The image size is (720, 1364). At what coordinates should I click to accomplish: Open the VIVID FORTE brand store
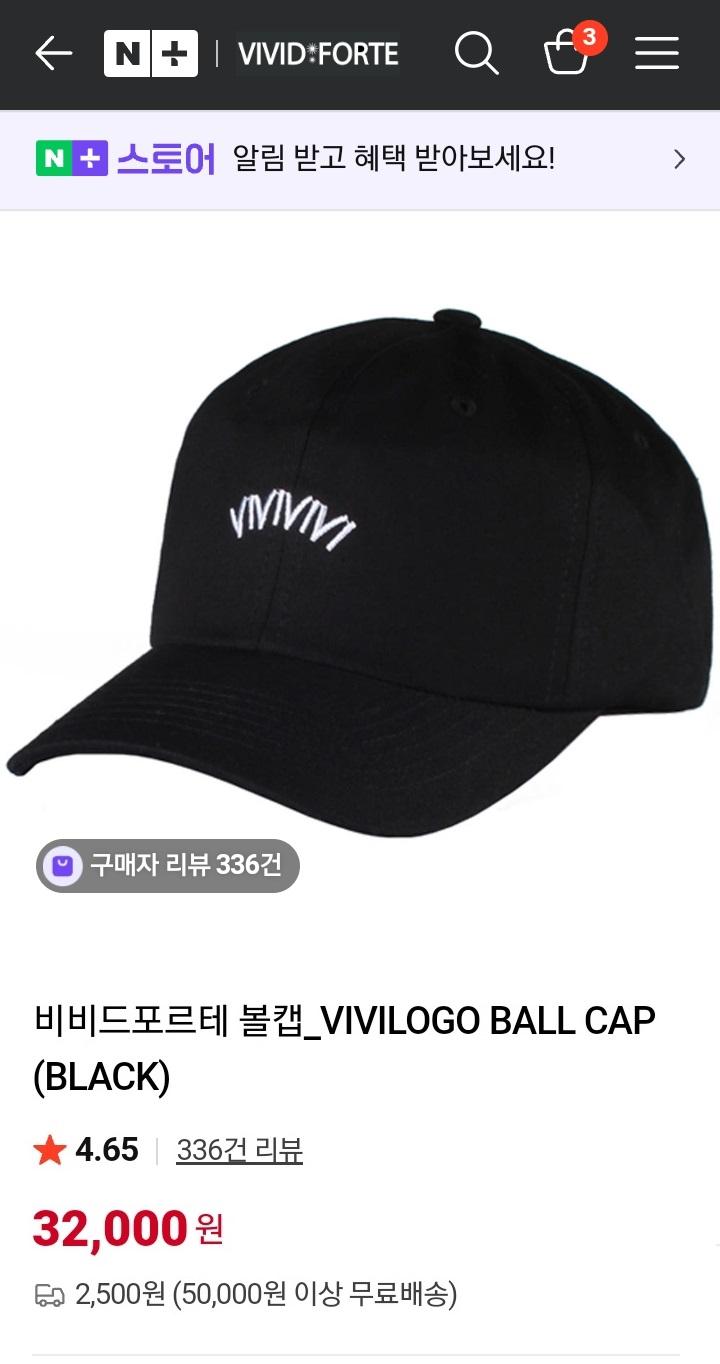click(x=318, y=53)
